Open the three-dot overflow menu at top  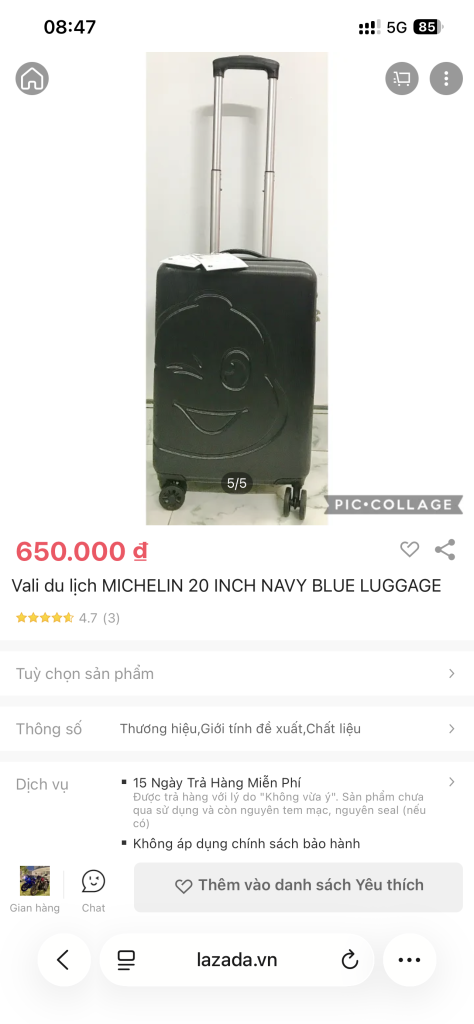[x=446, y=78]
